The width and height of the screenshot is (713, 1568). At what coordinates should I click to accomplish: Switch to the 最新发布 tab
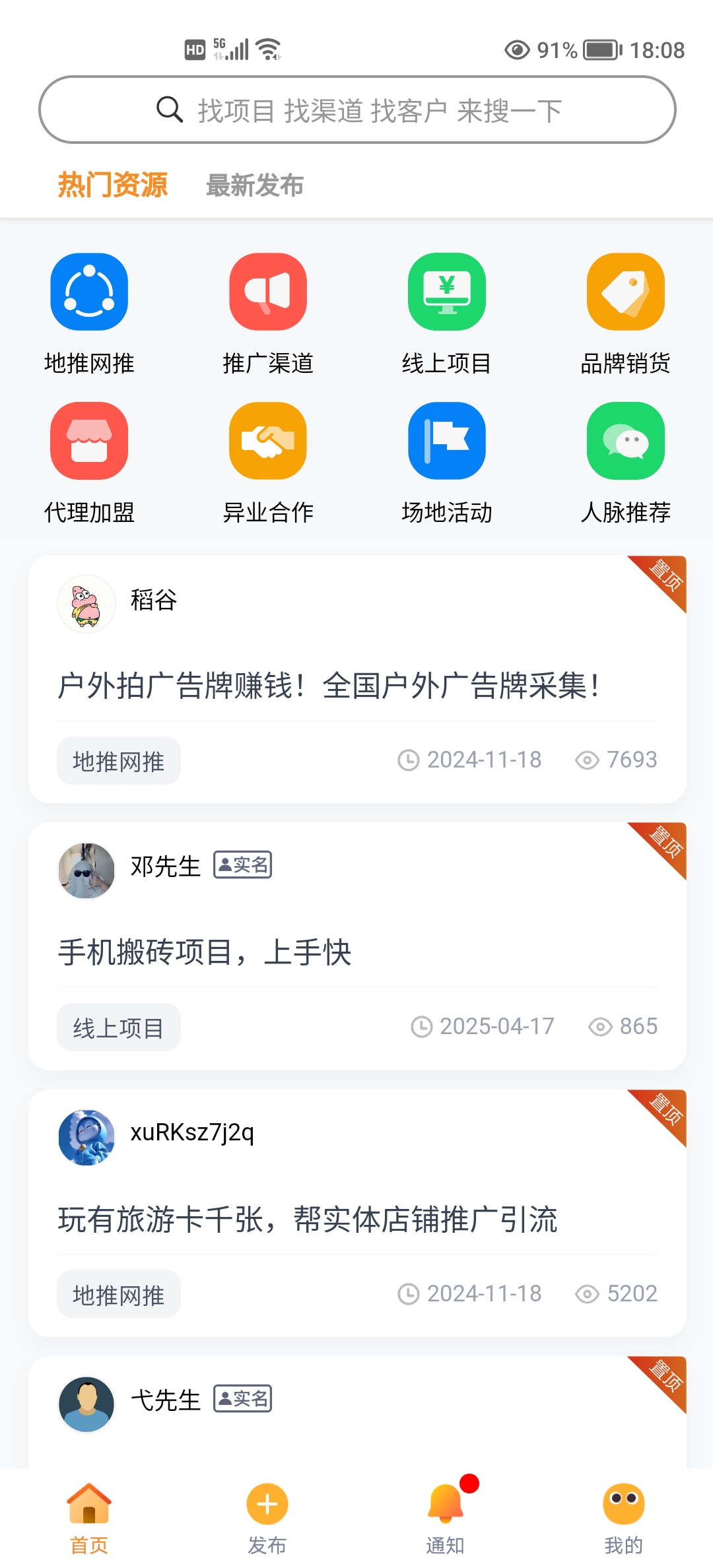point(255,185)
